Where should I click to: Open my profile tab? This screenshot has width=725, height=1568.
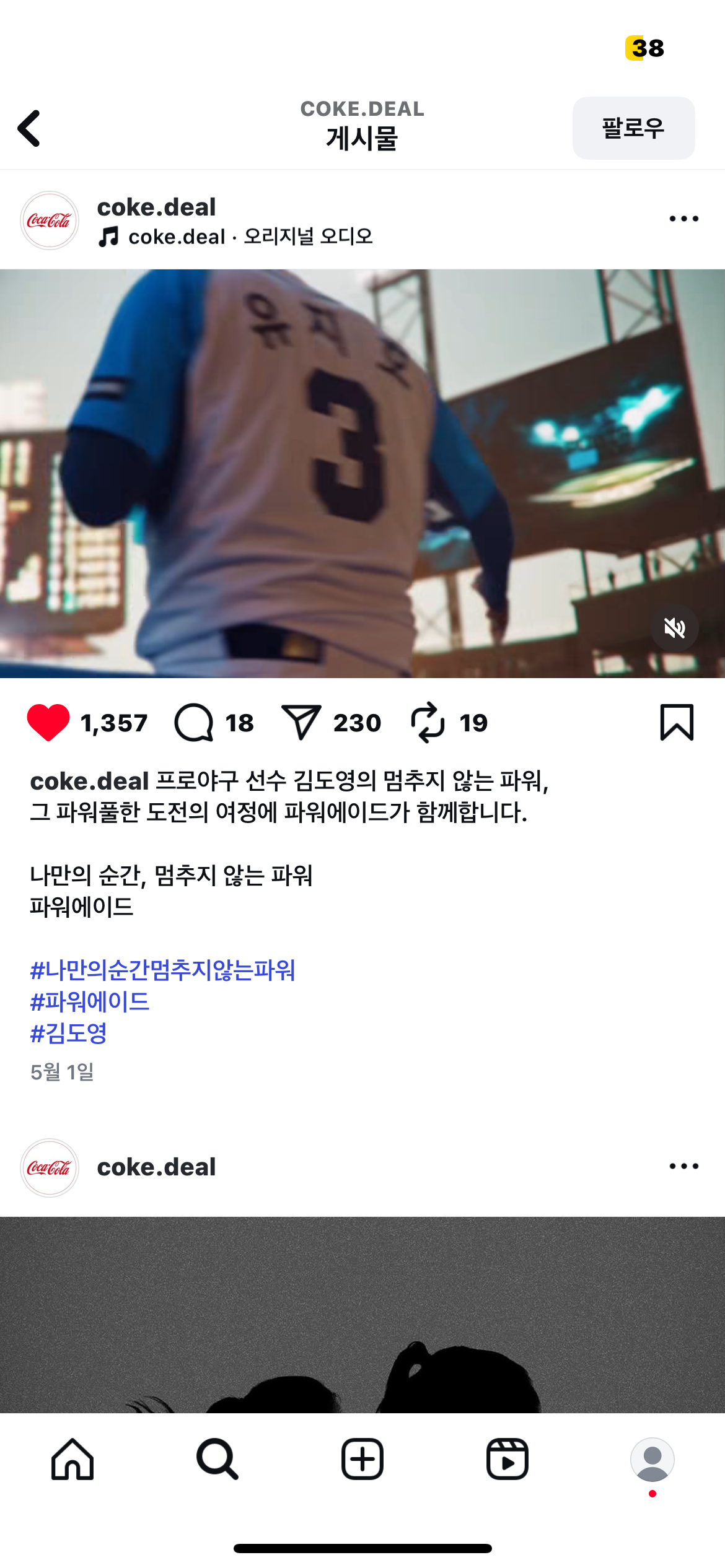click(x=652, y=1459)
